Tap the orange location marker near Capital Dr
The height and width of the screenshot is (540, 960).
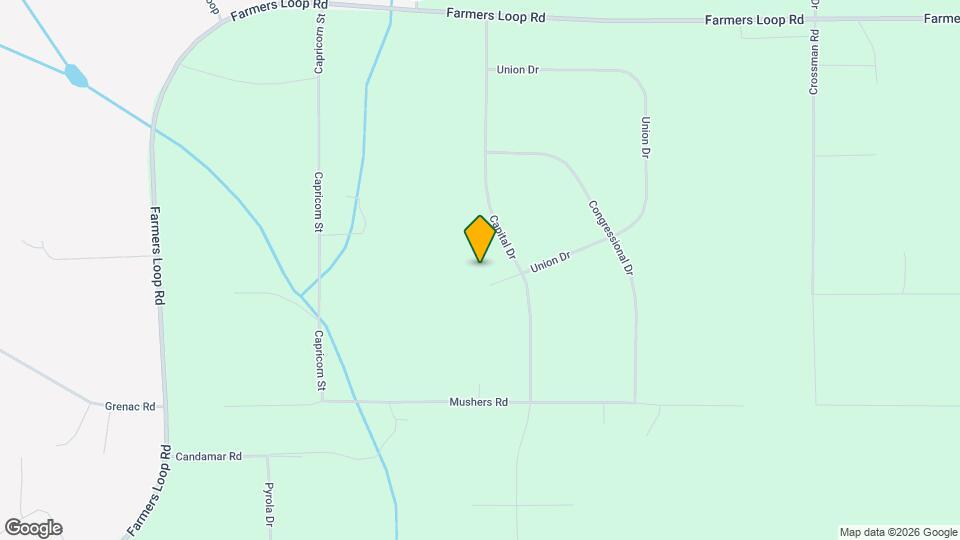pyautogui.click(x=480, y=238)
